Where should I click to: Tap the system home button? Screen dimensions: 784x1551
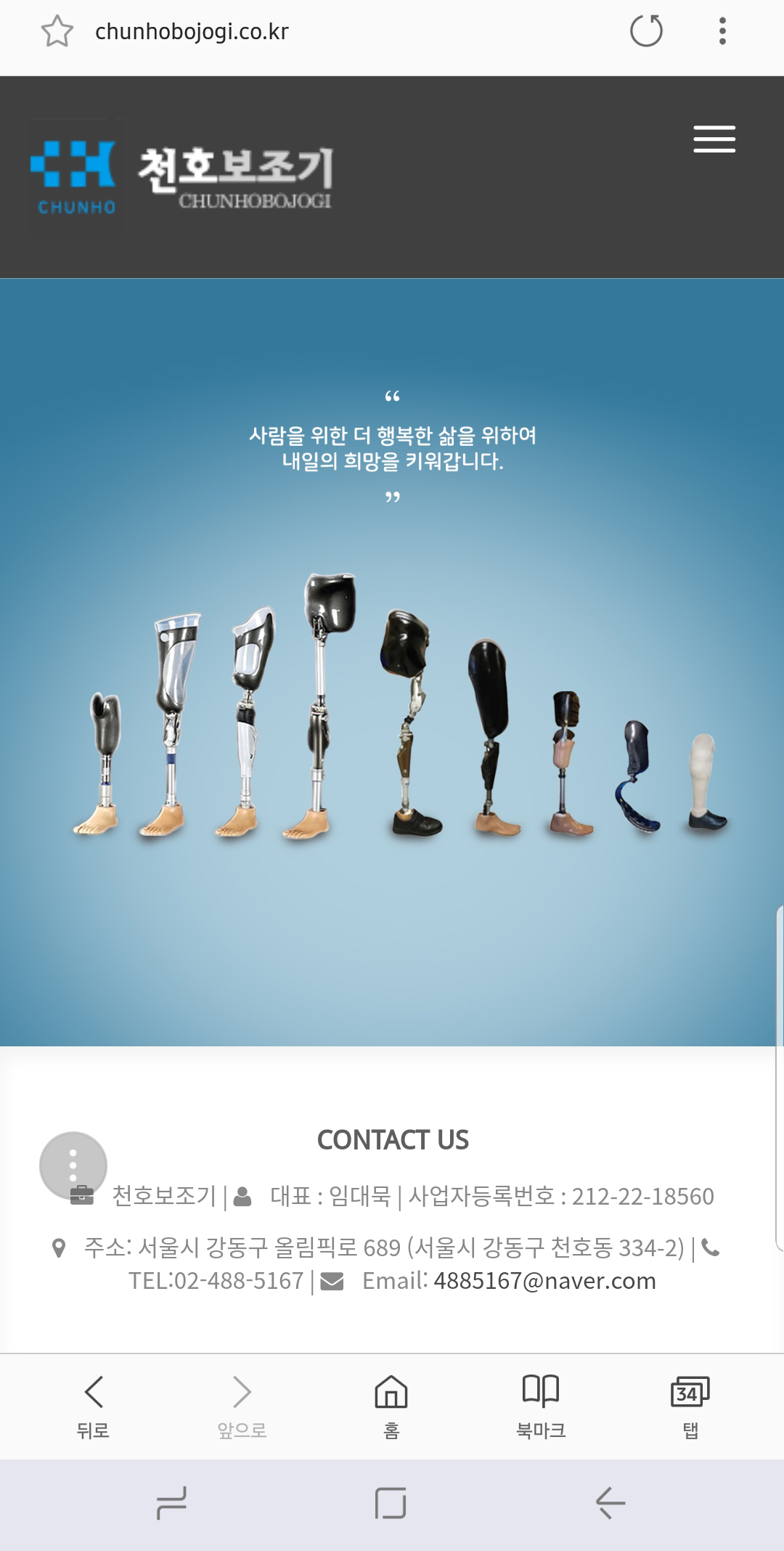(x=391, y=1503)
